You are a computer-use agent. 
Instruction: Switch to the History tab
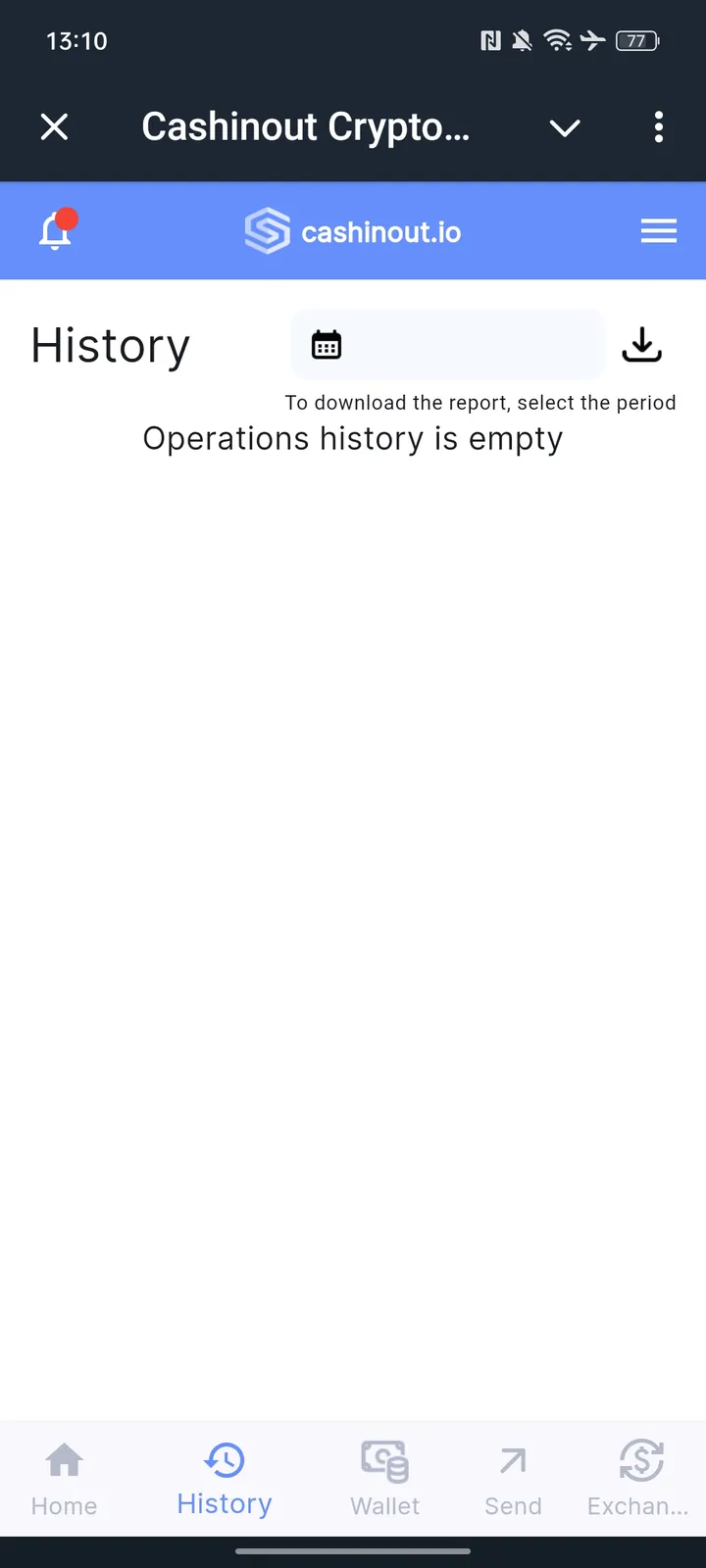[x=224, y=1478]
